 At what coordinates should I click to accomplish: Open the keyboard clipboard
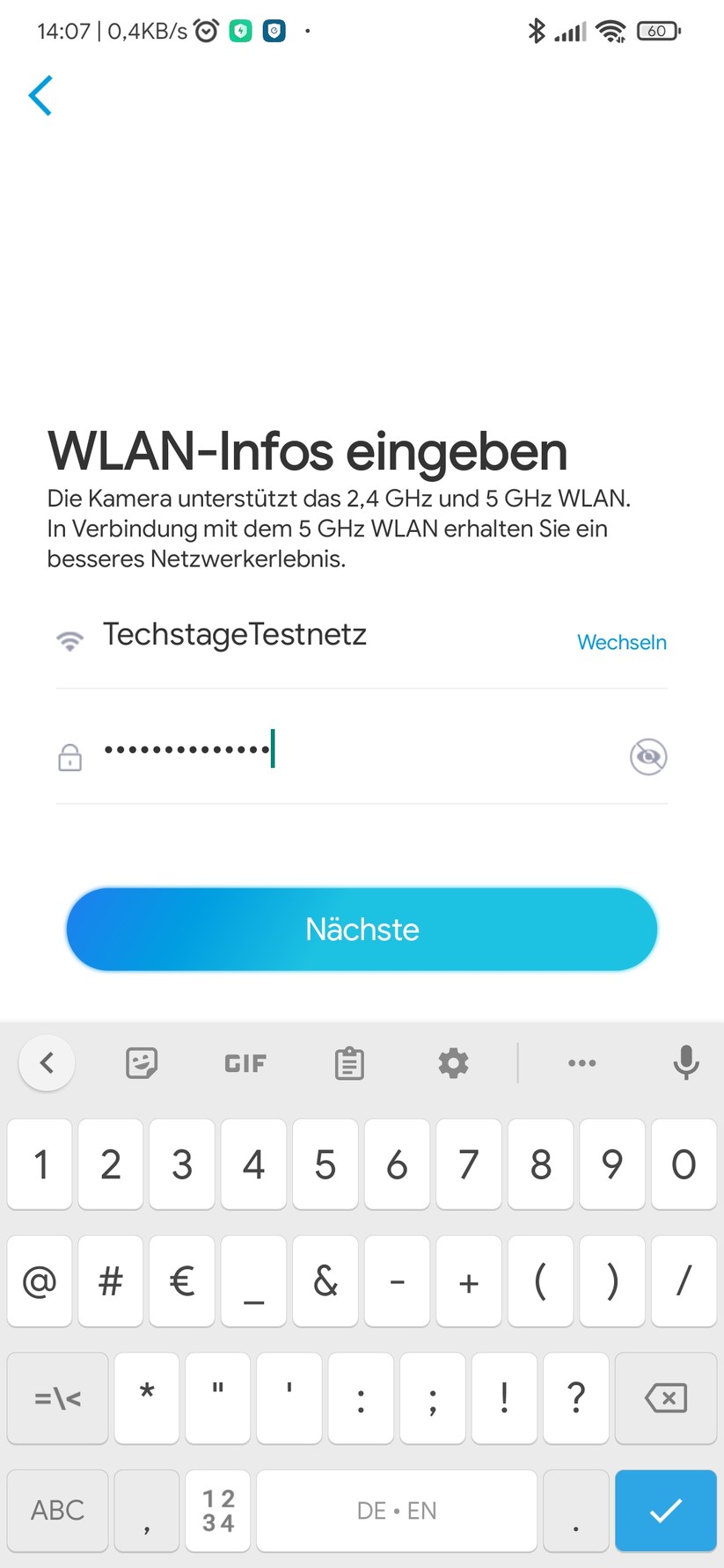[348, 1062]
